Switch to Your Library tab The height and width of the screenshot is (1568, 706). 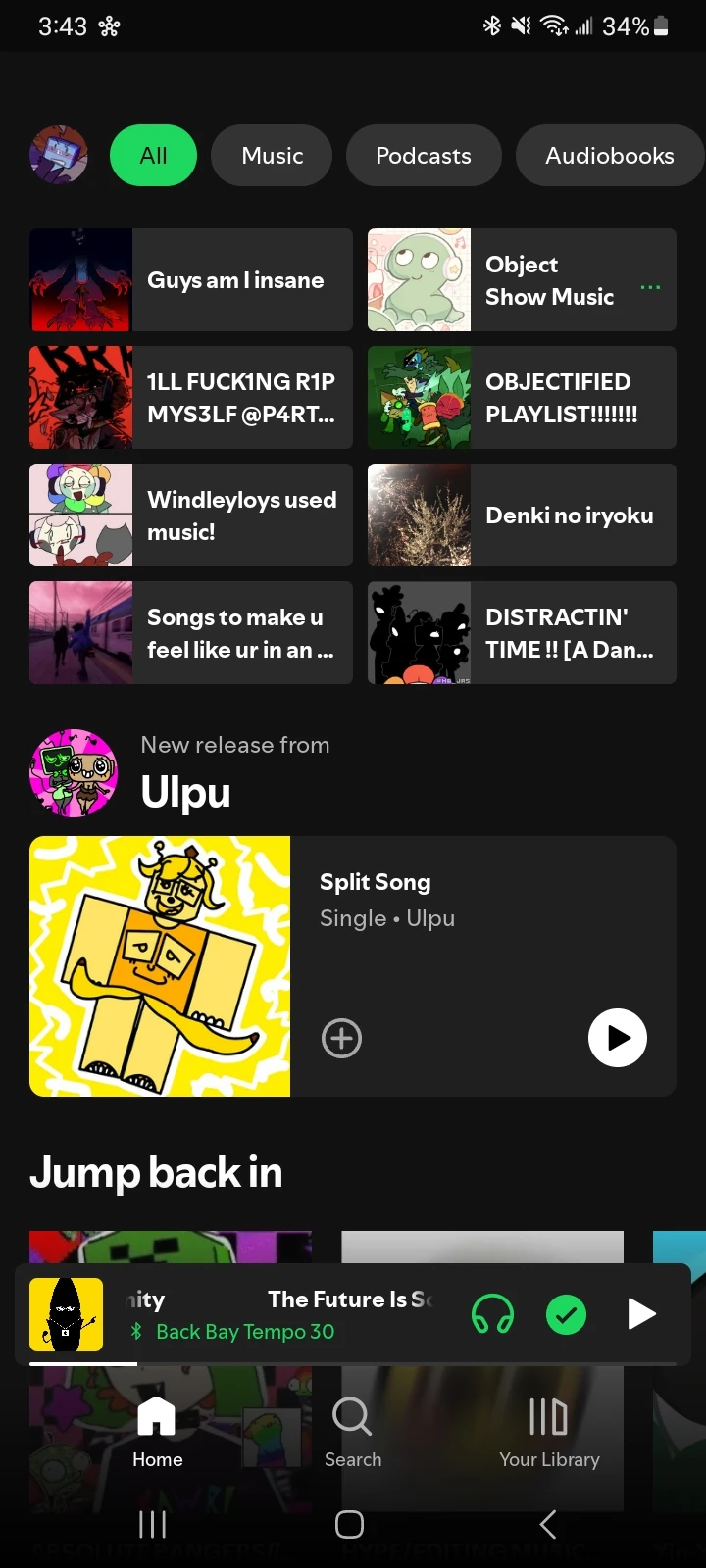coord(549,1433)
